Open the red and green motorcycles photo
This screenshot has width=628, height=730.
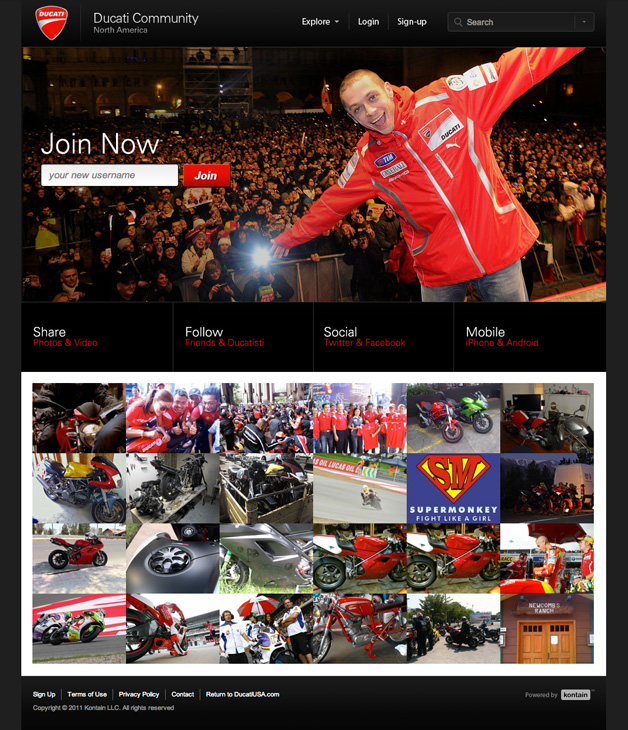pyautogui.click(x=453, y=418)
